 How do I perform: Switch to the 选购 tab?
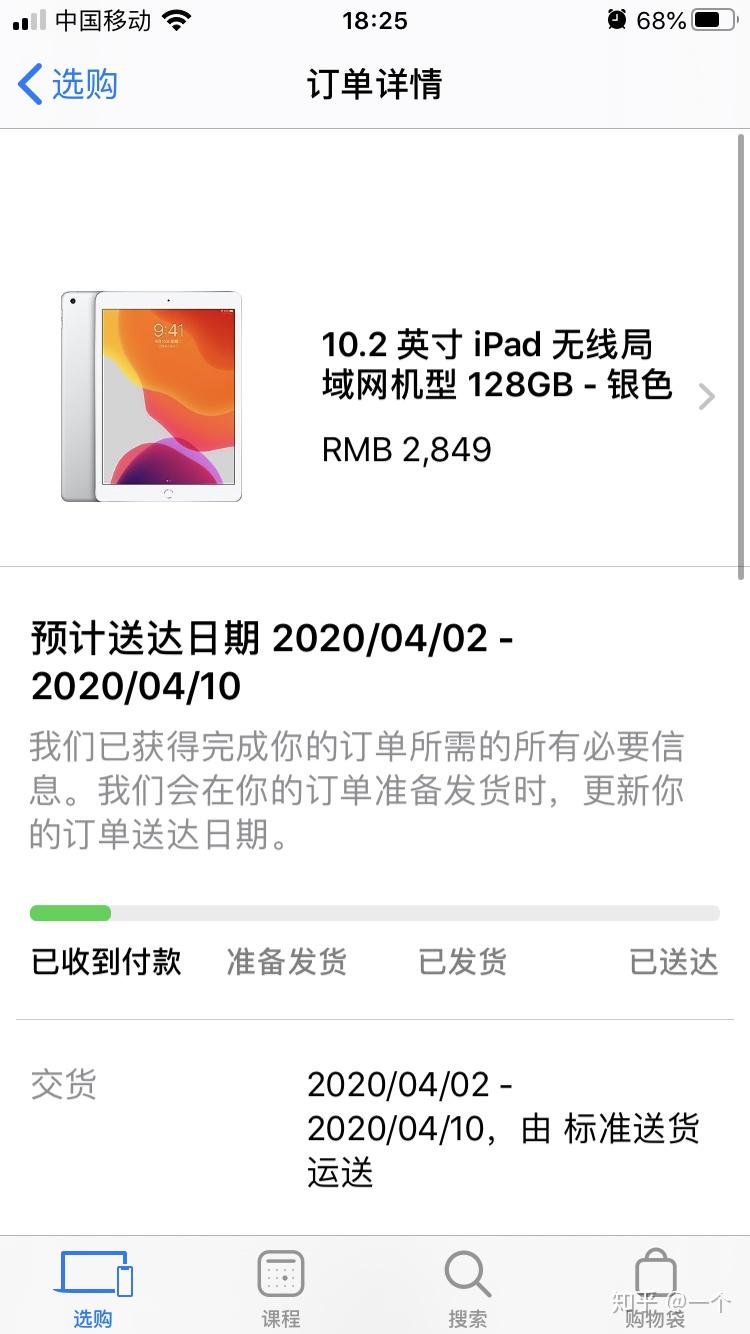click(x=94, y=1287)
